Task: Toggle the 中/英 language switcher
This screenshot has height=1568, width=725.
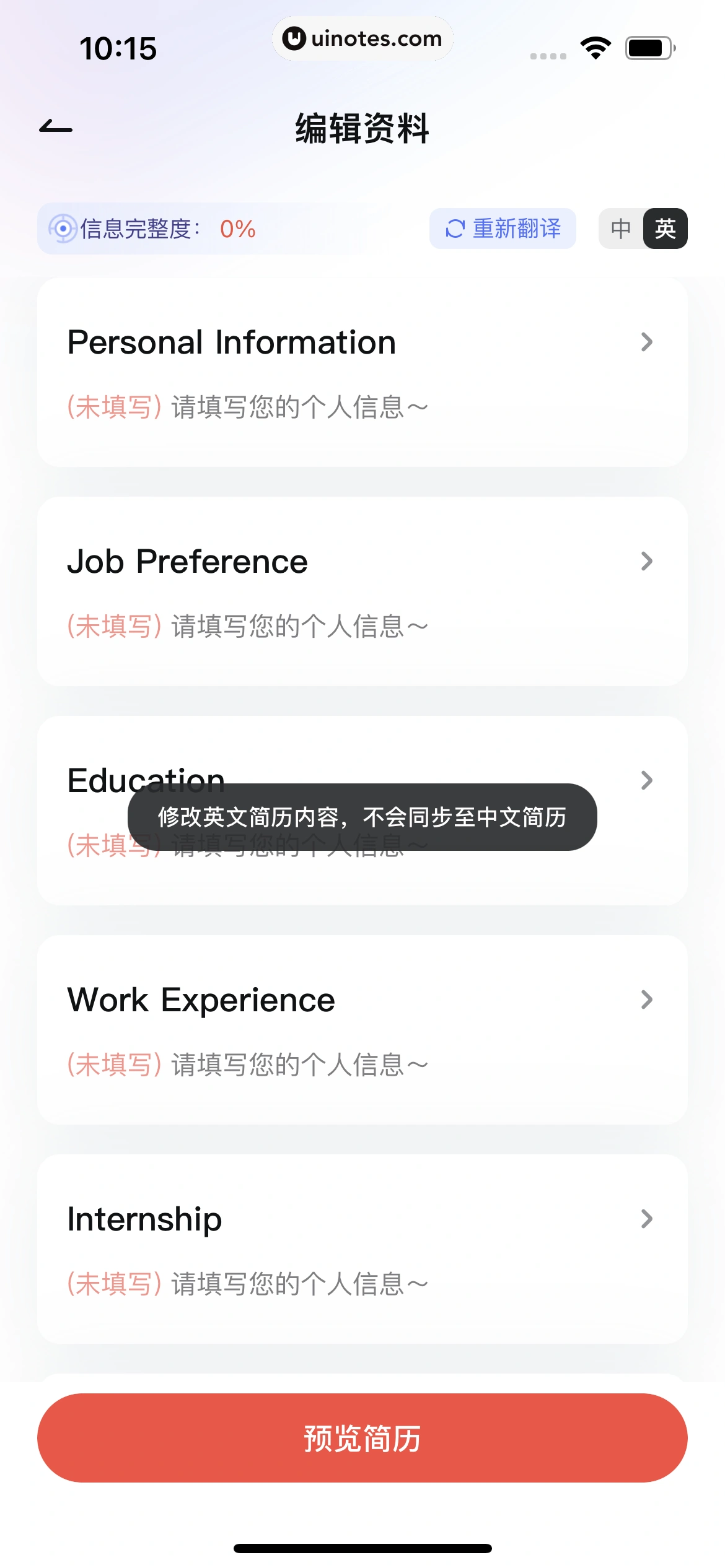Action: click(x=643, y=229)
